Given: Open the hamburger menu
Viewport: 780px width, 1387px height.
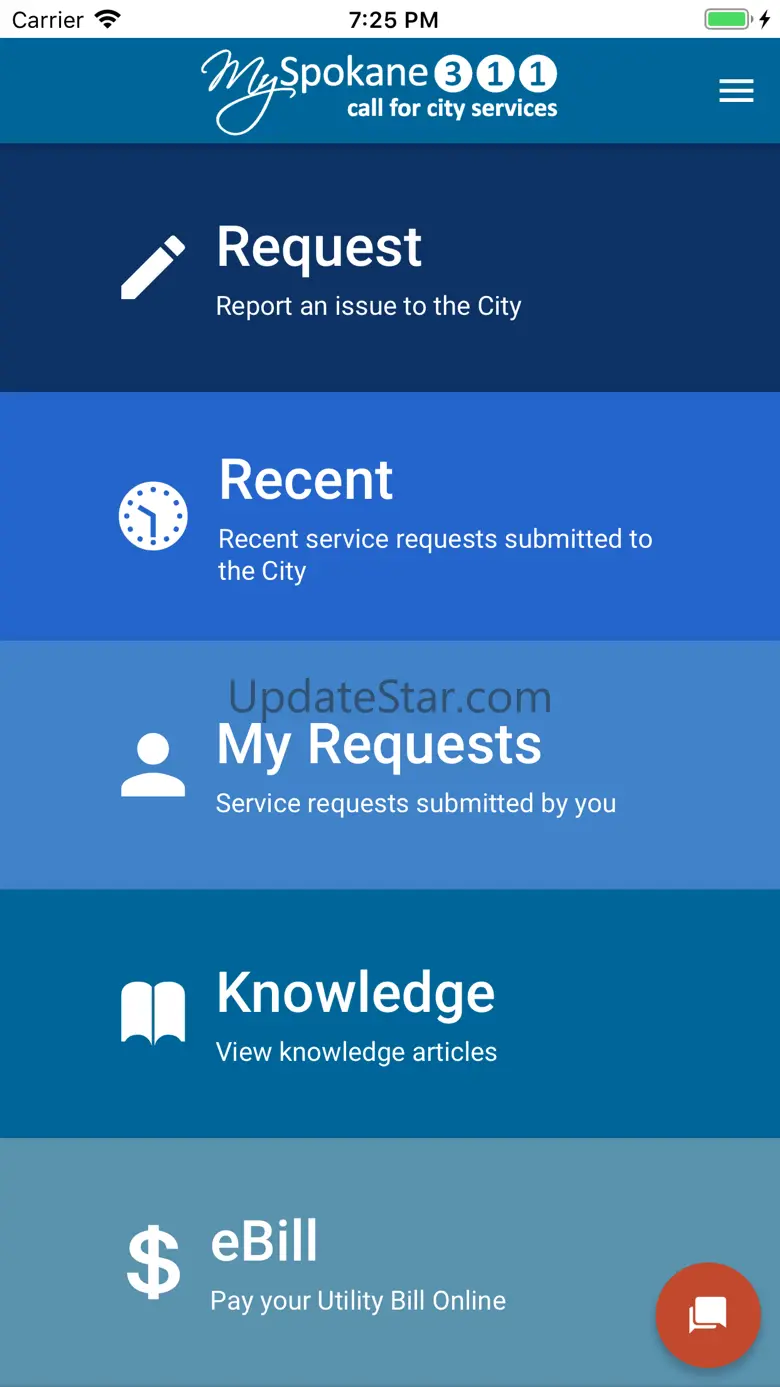Looking at the screenshot, I should 736,92.
